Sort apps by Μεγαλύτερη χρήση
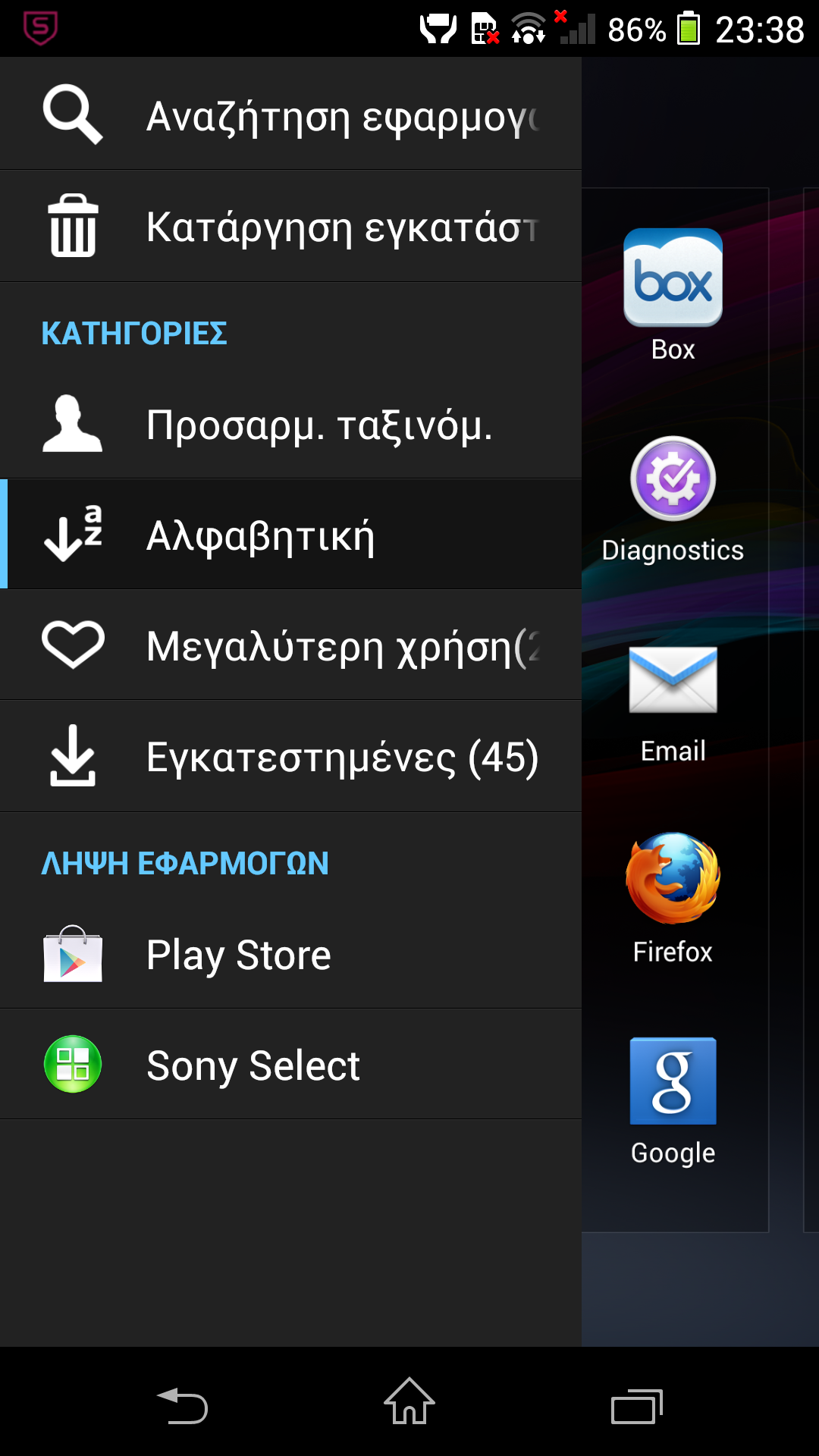819x1456 pixels. point(290,645)
